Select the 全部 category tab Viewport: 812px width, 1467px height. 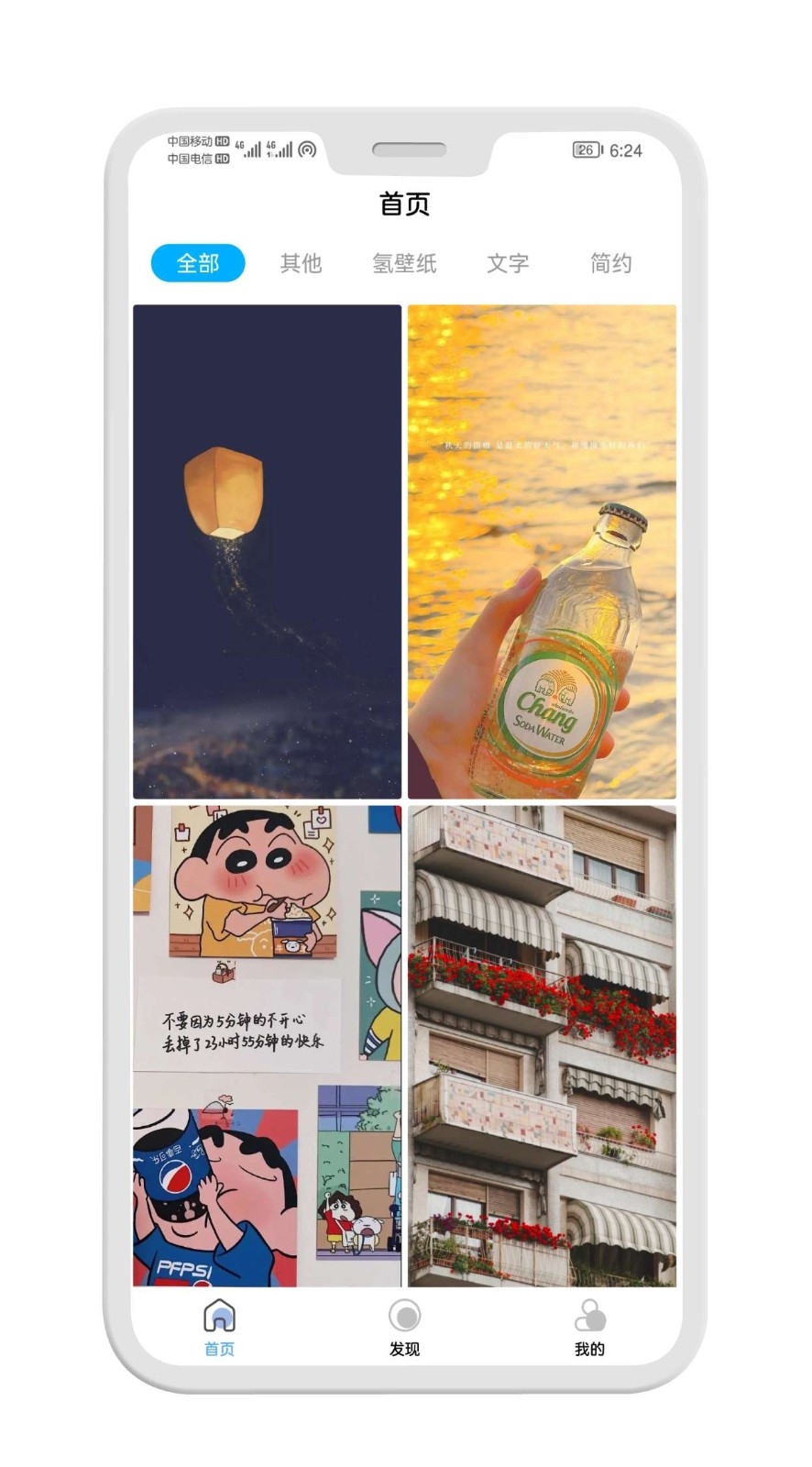(x=197, y=263)
